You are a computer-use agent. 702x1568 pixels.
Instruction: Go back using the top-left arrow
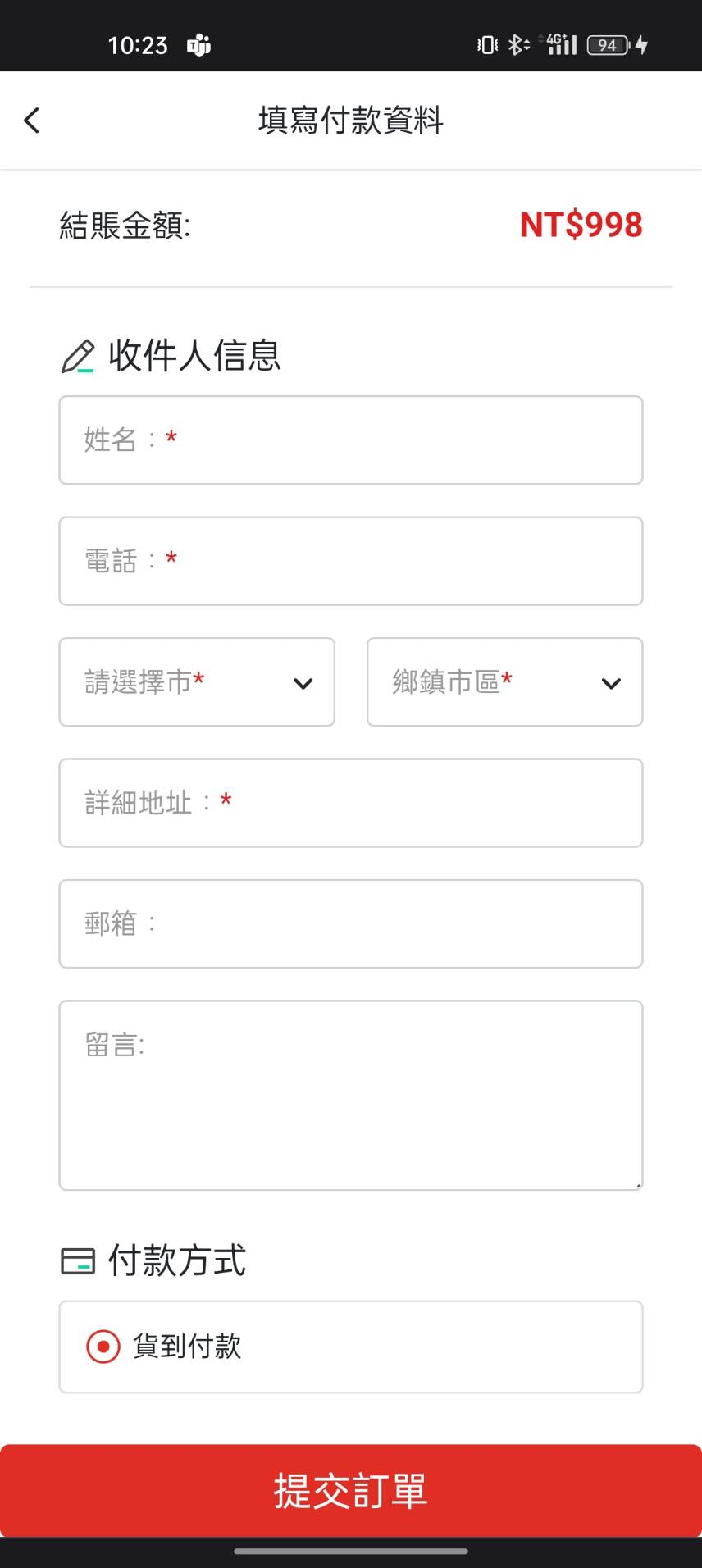pos(32,121)
